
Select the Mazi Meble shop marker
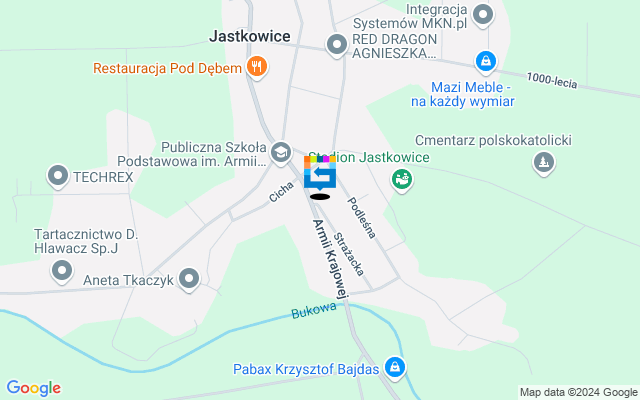[485, 61]
